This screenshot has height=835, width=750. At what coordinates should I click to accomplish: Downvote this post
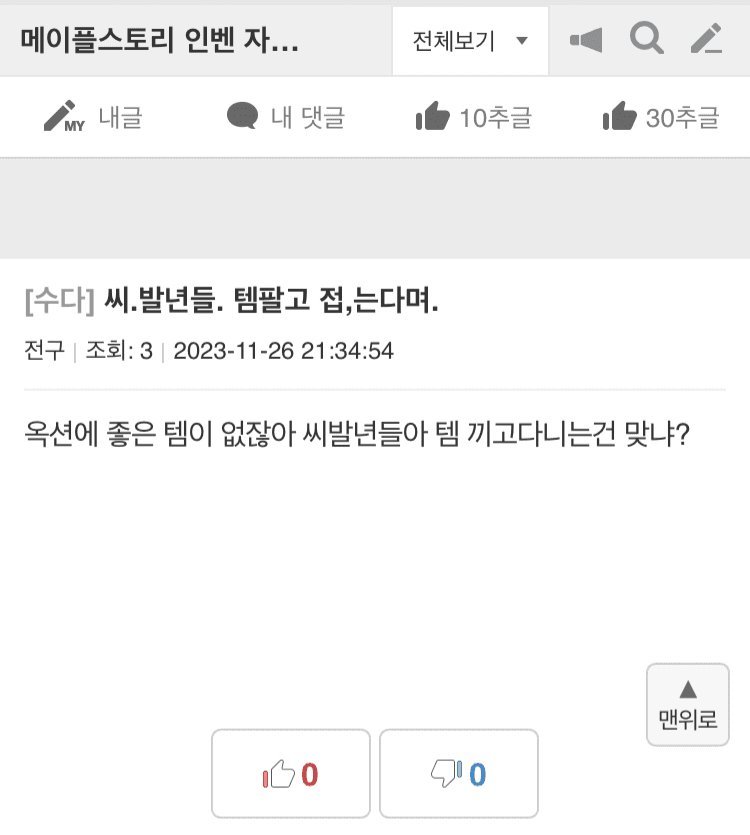[x=459, y=774]
